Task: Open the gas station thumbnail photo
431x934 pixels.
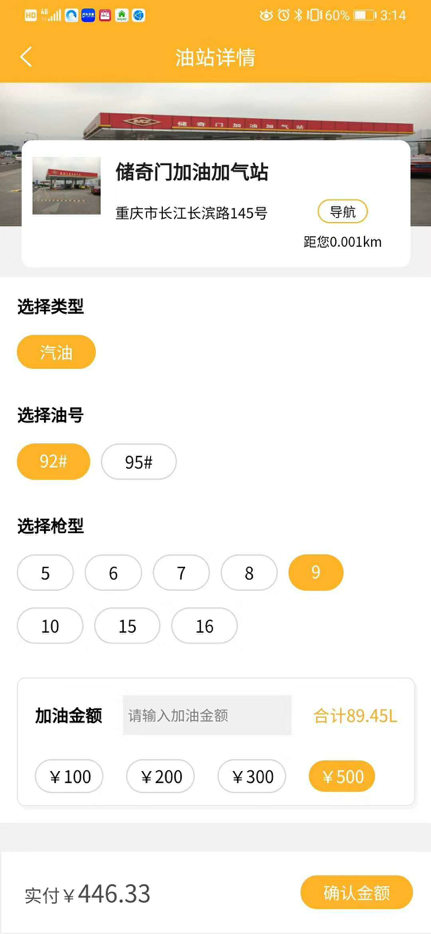Action: coord(66,186)
